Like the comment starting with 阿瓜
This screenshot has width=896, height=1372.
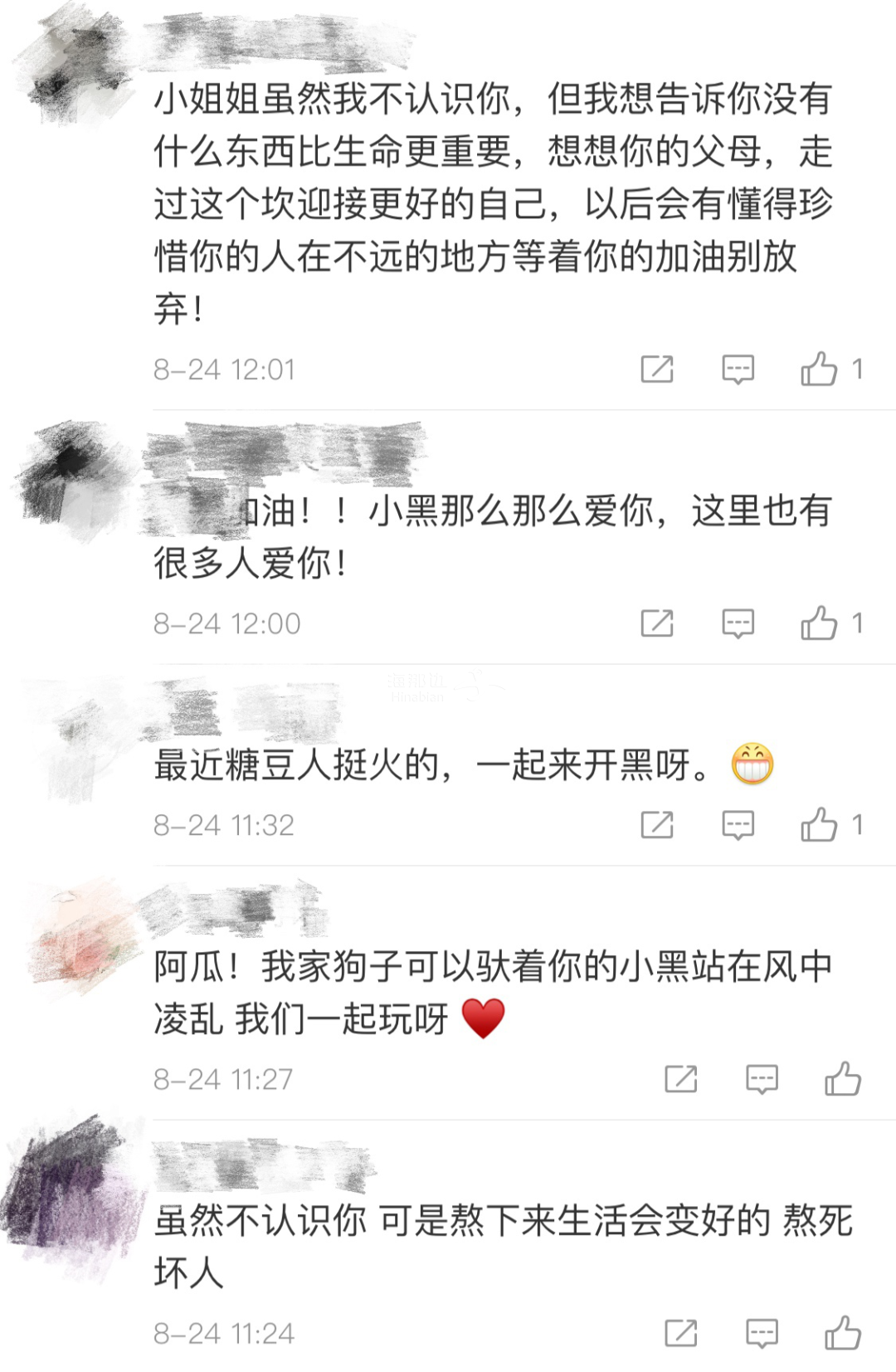coord(843,1079)
